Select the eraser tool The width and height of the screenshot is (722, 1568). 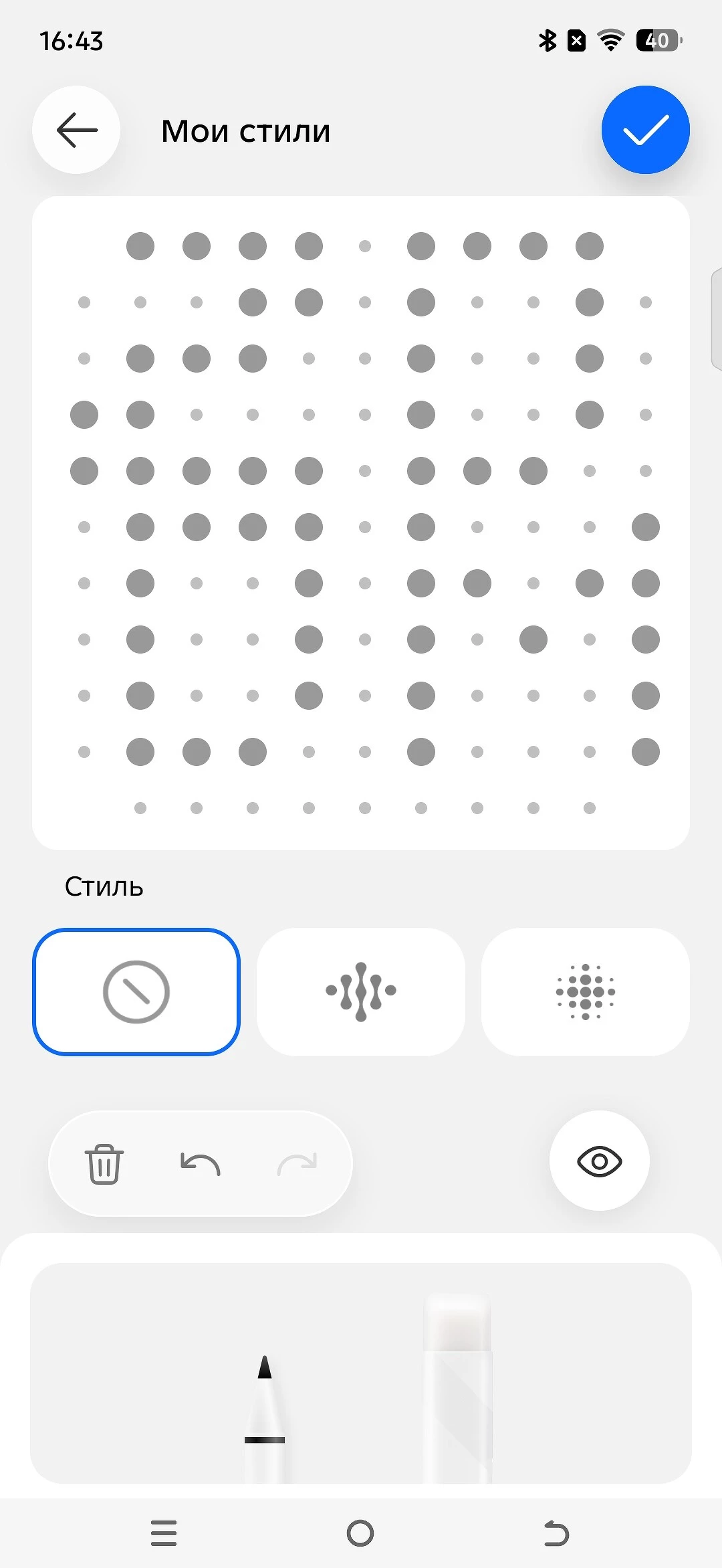pyautogui.click(x=459, y=1388)
